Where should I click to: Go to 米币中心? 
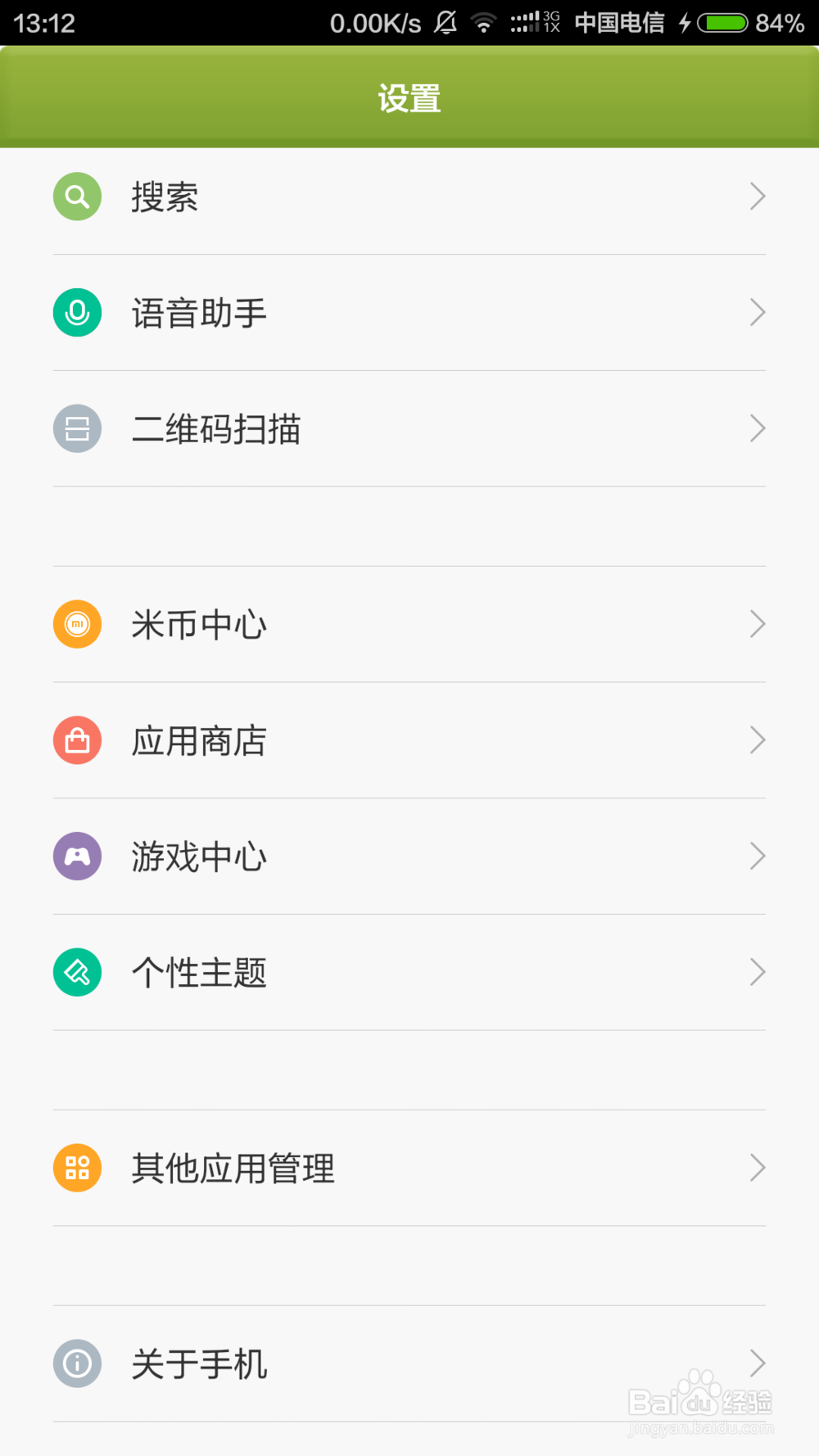pyautogui.click(x=409, y=625)
